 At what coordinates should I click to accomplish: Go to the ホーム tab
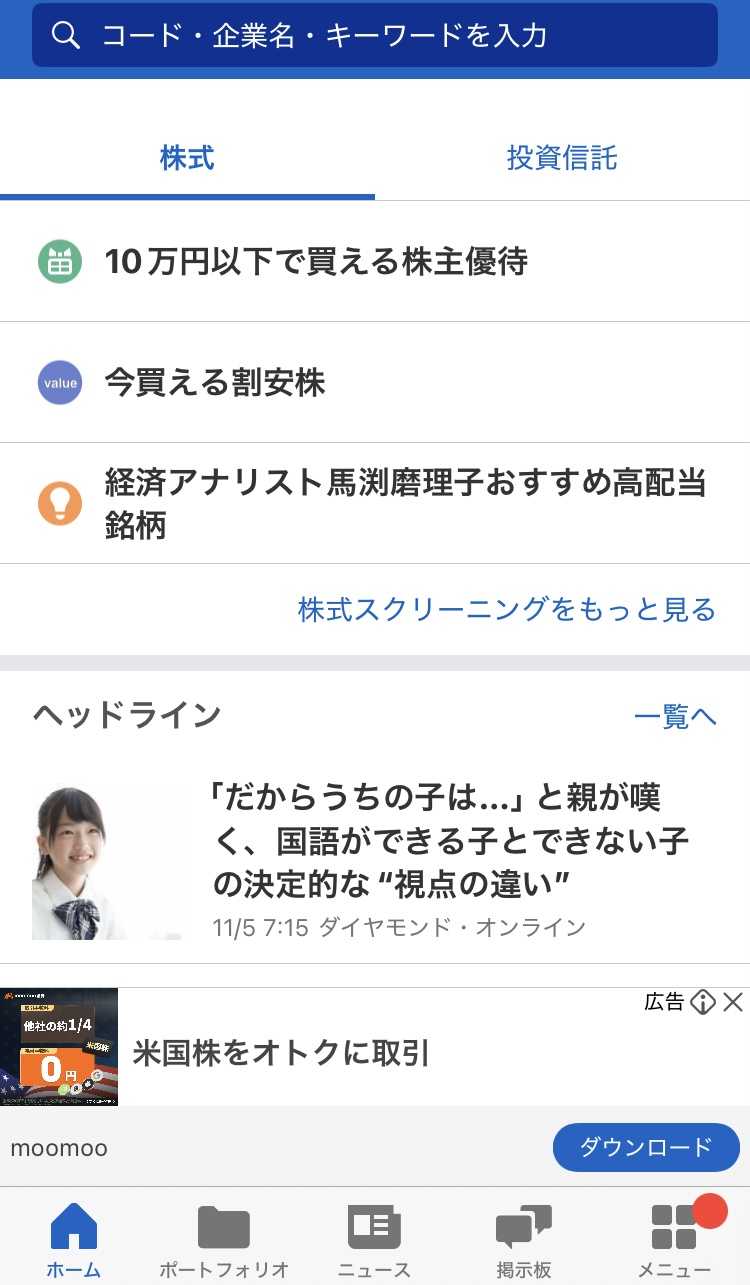pos(74,1240)
